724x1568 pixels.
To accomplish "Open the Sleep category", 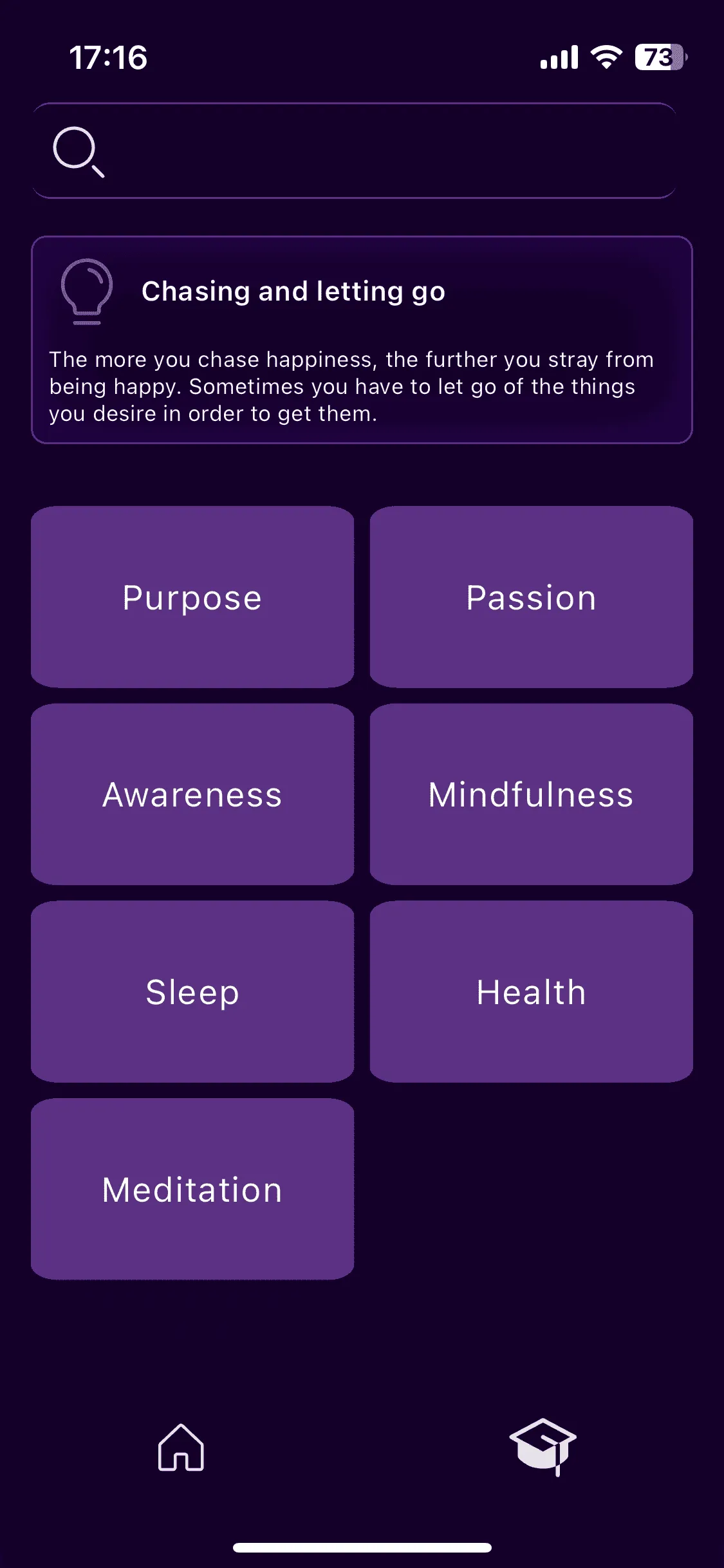I will [192, 991].
